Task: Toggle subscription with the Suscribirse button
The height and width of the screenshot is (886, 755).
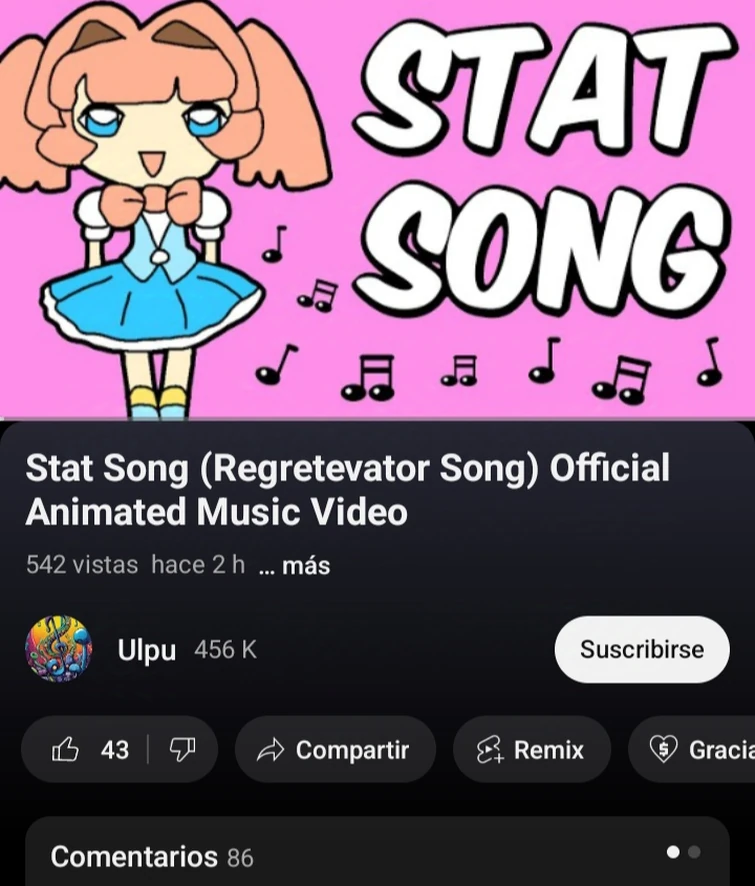Action: 641,649
